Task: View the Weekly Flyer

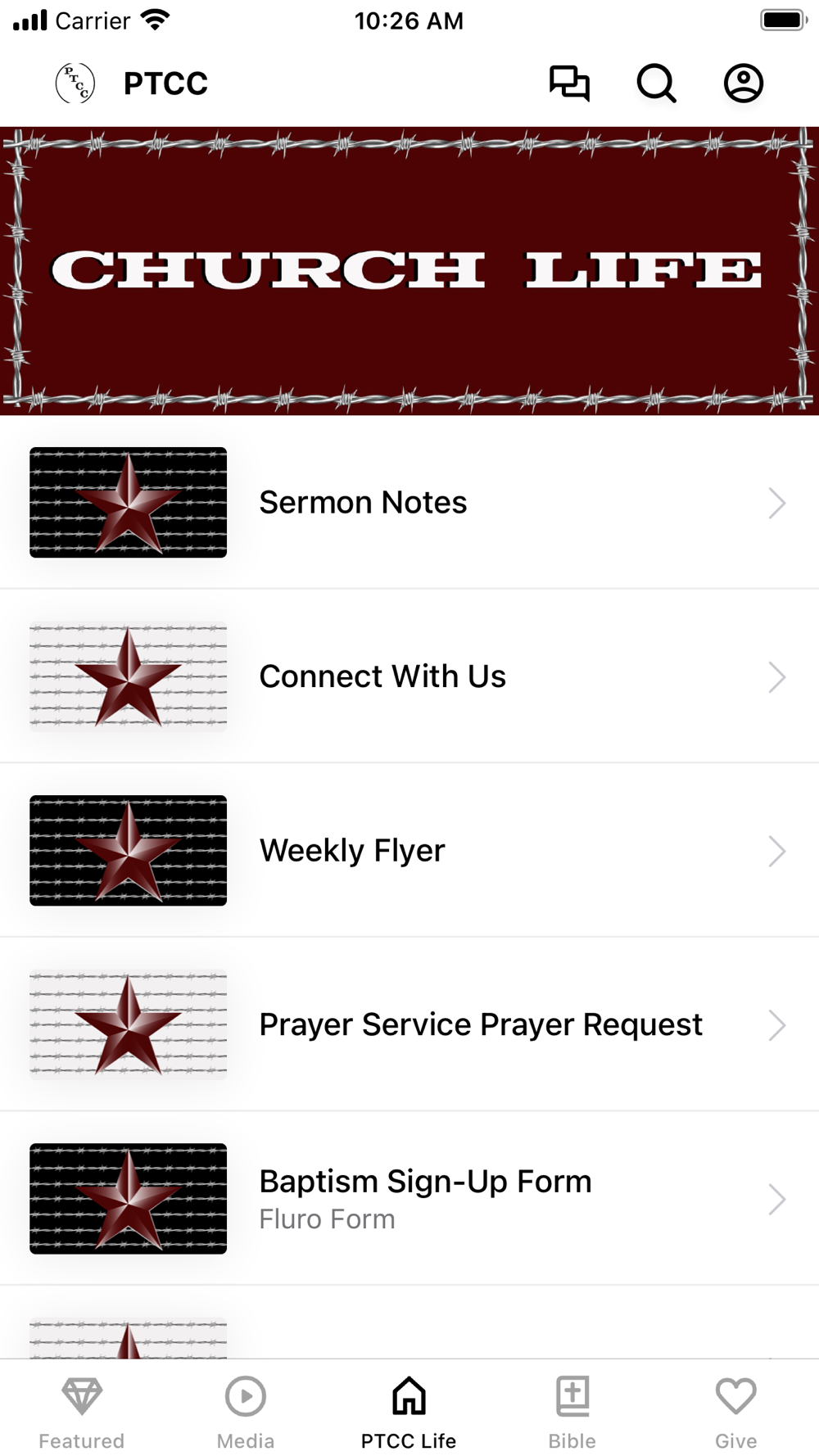Action: coord(409,851)
